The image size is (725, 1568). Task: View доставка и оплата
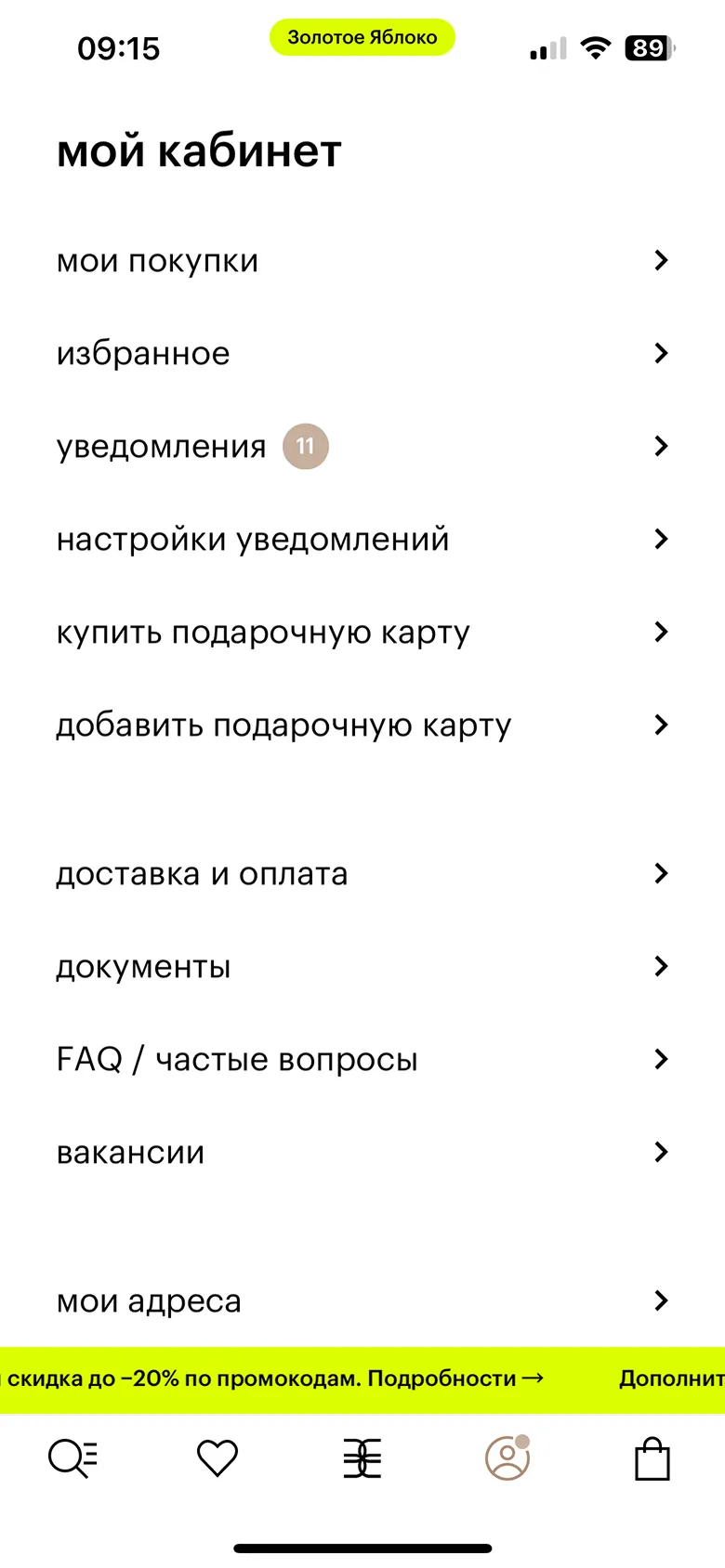[x=362, y=874]
